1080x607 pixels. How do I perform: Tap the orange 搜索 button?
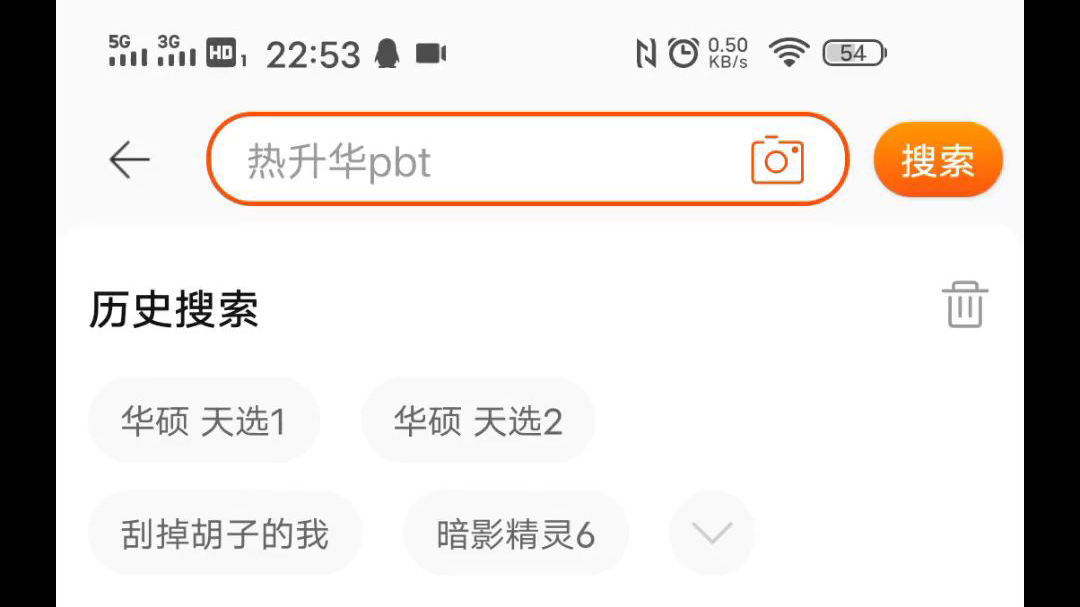[937, 160]
